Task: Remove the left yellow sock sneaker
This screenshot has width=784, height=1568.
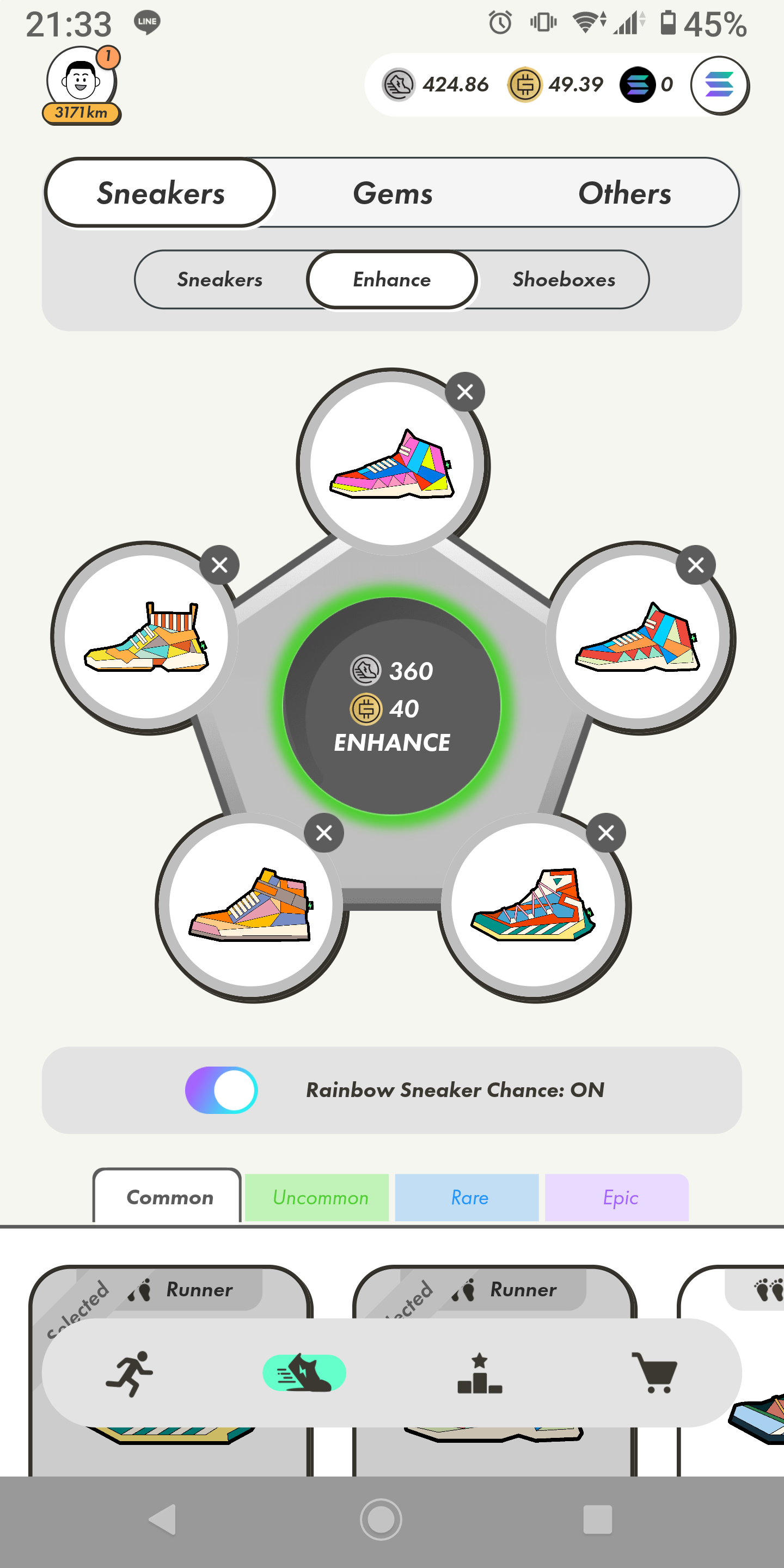Action: [x=219, y=565]
